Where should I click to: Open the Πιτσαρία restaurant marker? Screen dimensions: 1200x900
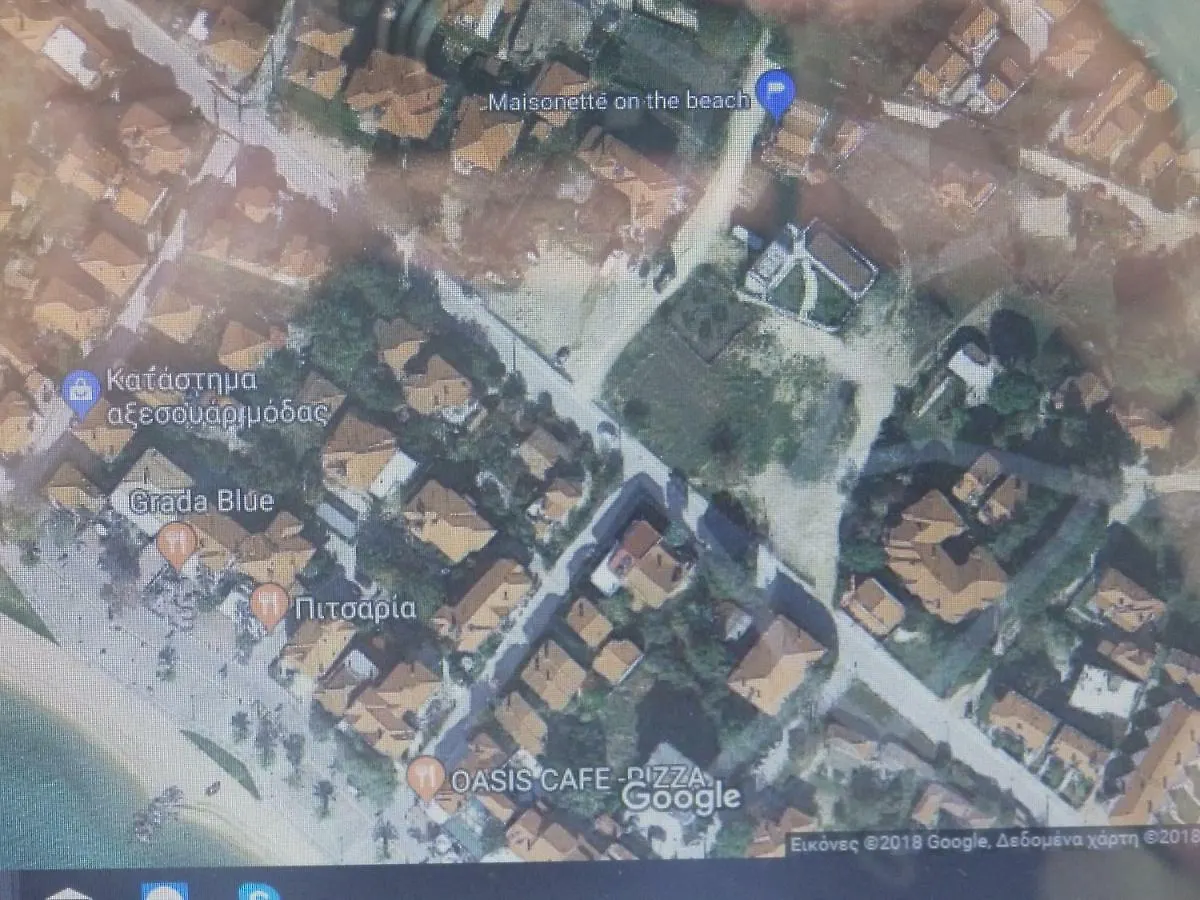(269, 605)
